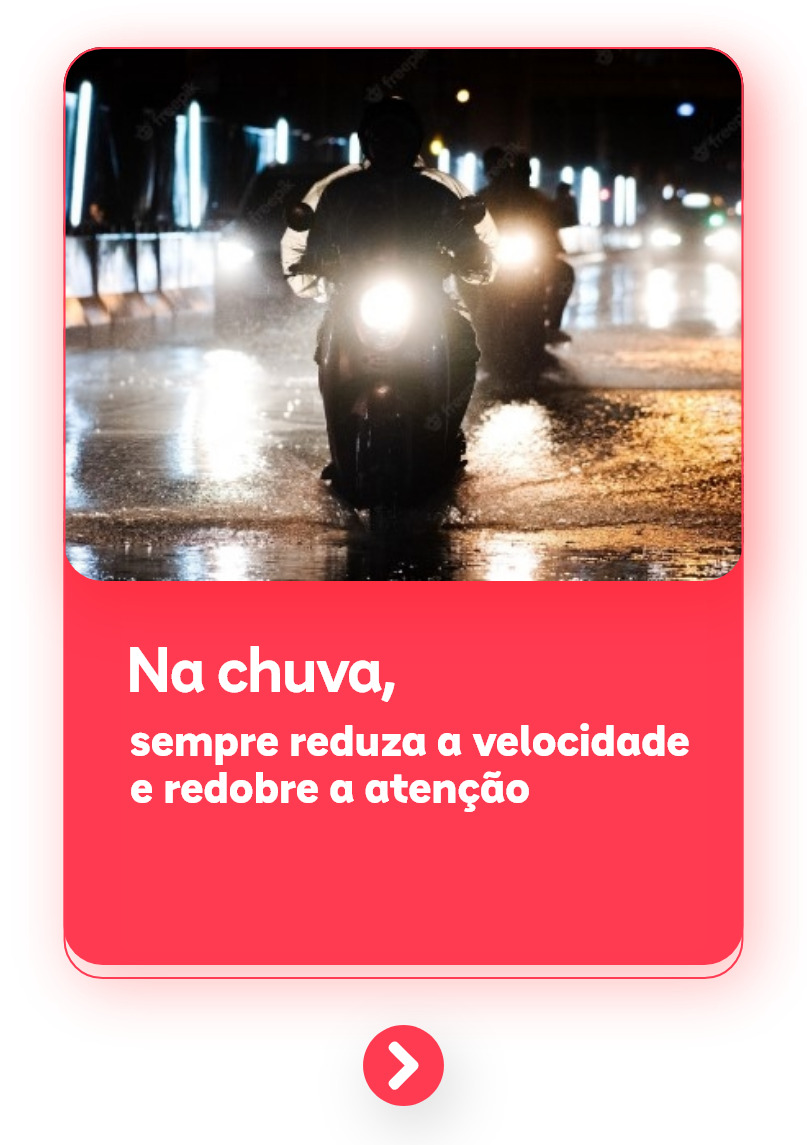Go to the next tip with the arrow button
Image resolution: width=807 pixels, height=1145 pixels.
403,1065
